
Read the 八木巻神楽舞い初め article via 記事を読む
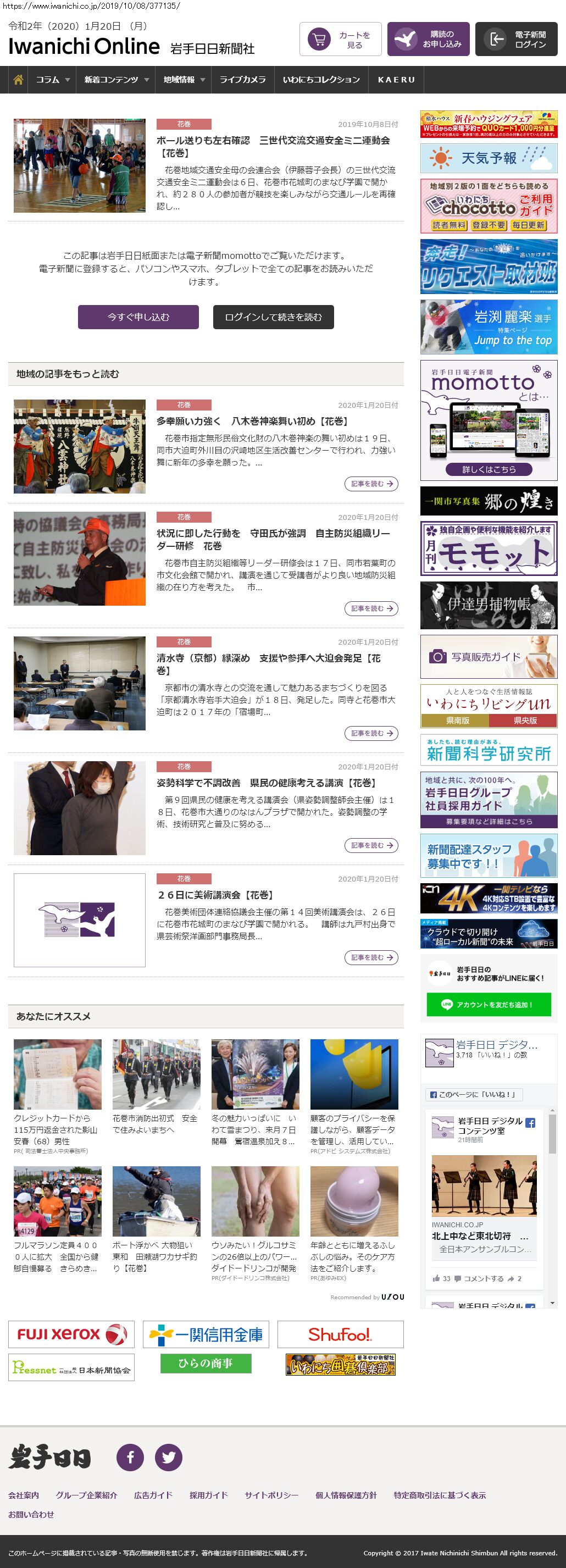(371, 484)
